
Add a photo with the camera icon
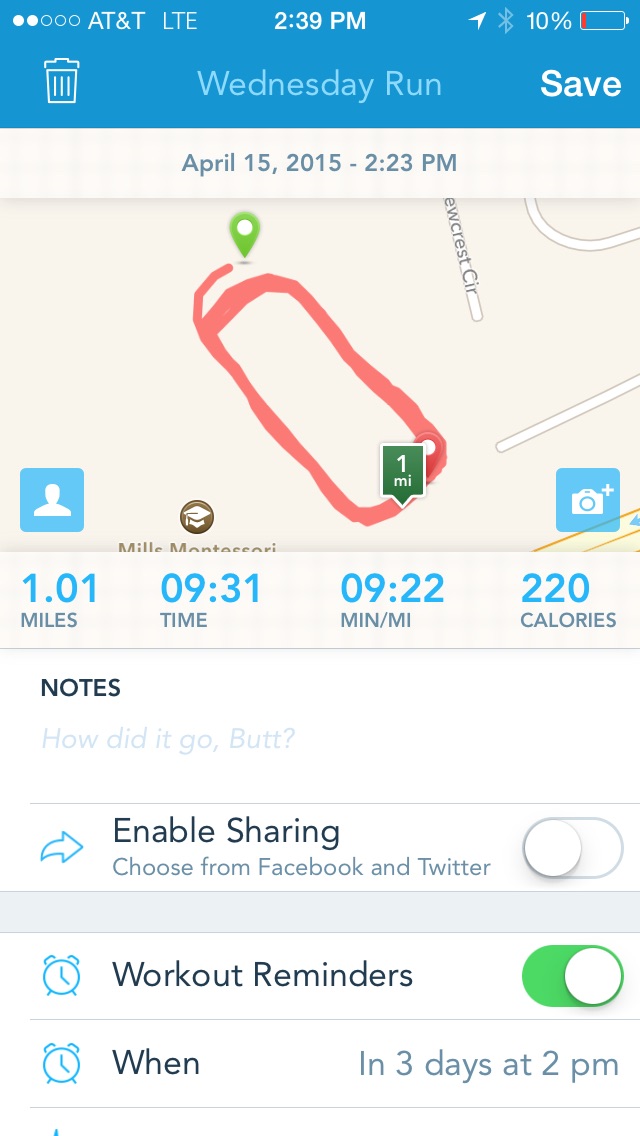tap(588, 500)
